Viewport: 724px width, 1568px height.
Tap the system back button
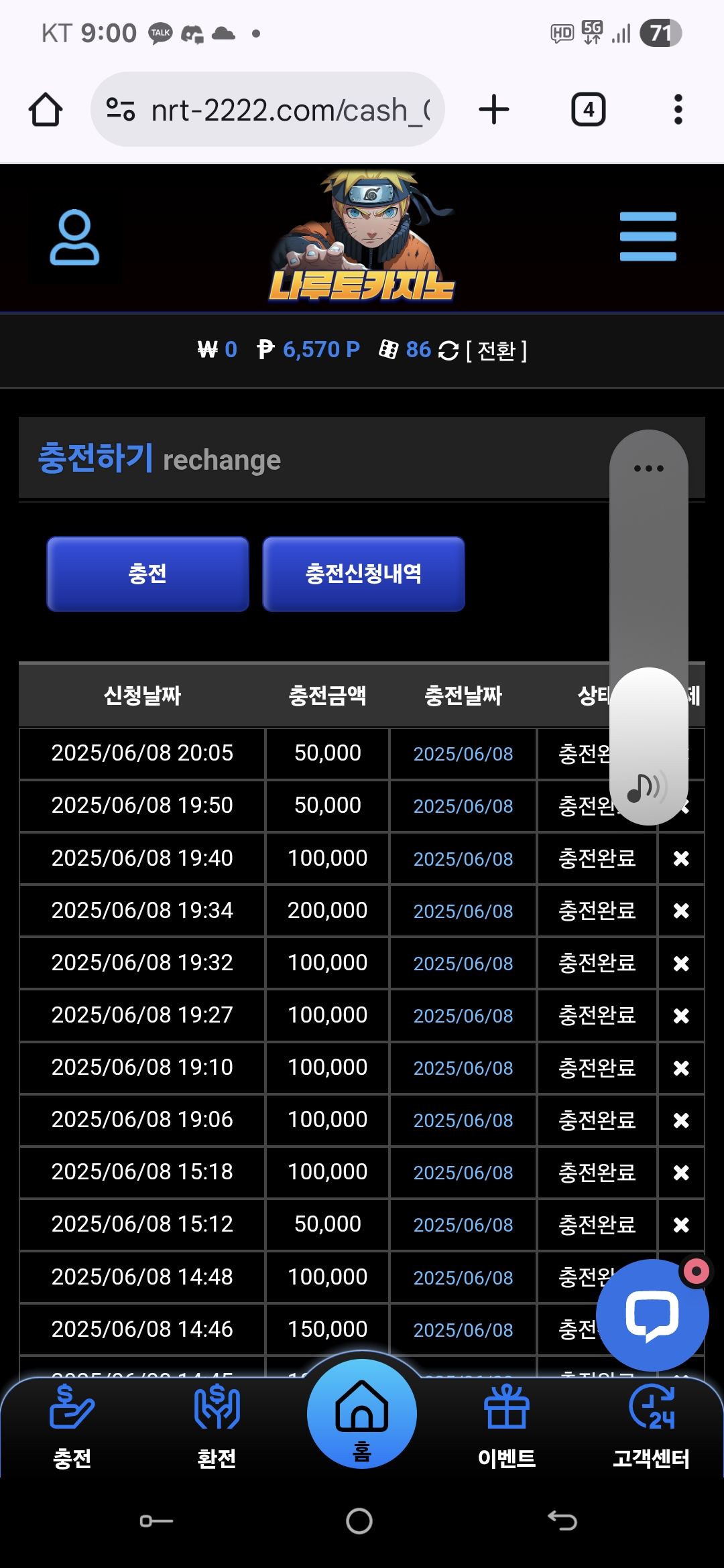coord(562,1521)
